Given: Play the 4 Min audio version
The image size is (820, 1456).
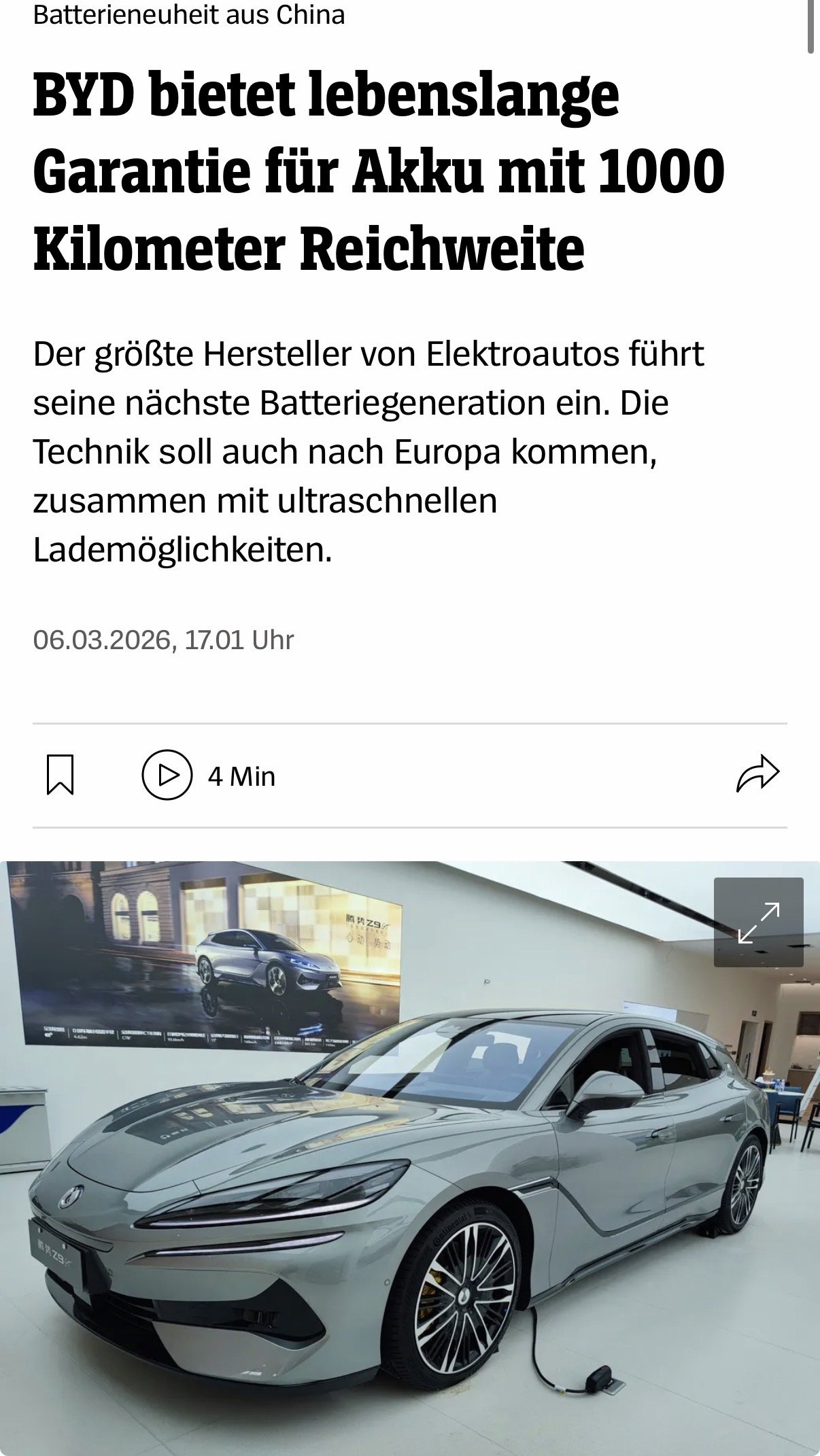Looking at the screenshot, I should 167,775.
